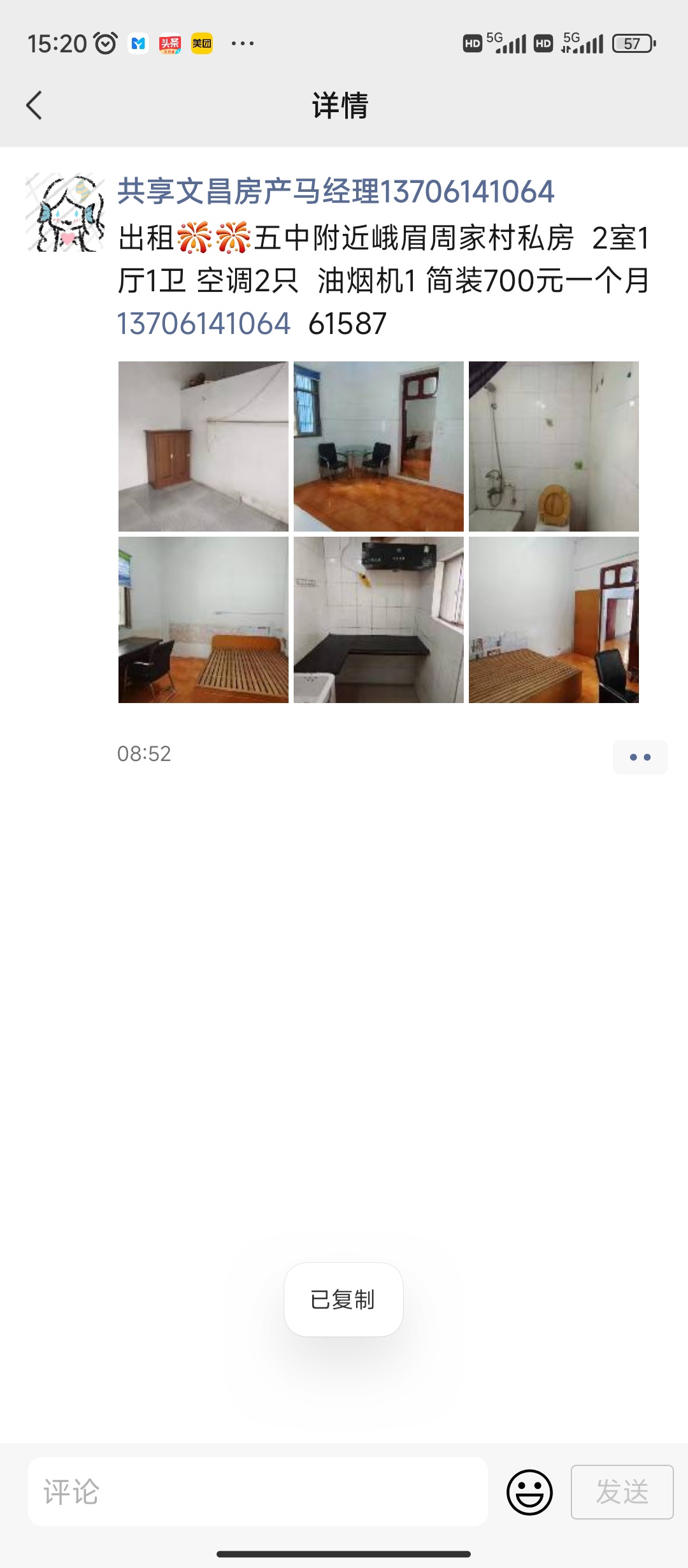Open the poster's avatar profile
The width and height of the screenshot is (688, 1568).
point(65,212)
